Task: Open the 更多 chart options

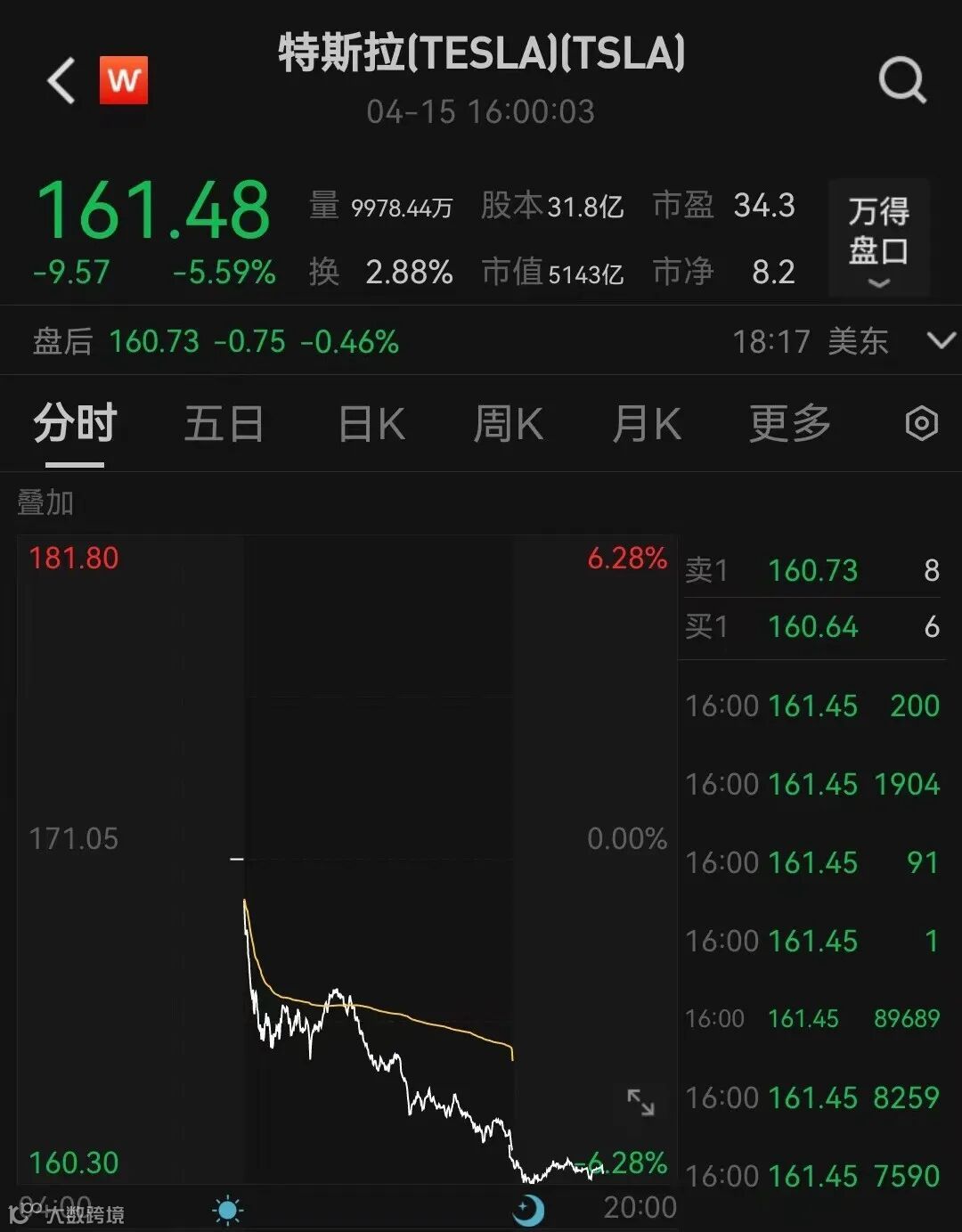Action: click(x=789, y=424)
